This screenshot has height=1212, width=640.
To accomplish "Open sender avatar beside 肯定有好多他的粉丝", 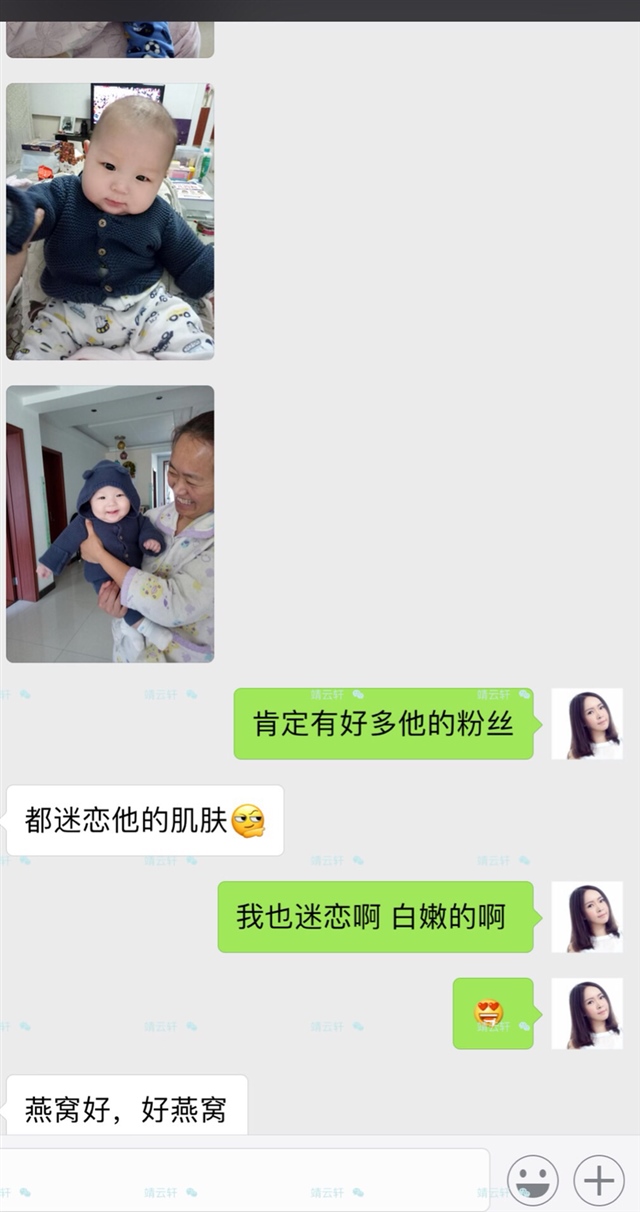I will tap(587, 723).
